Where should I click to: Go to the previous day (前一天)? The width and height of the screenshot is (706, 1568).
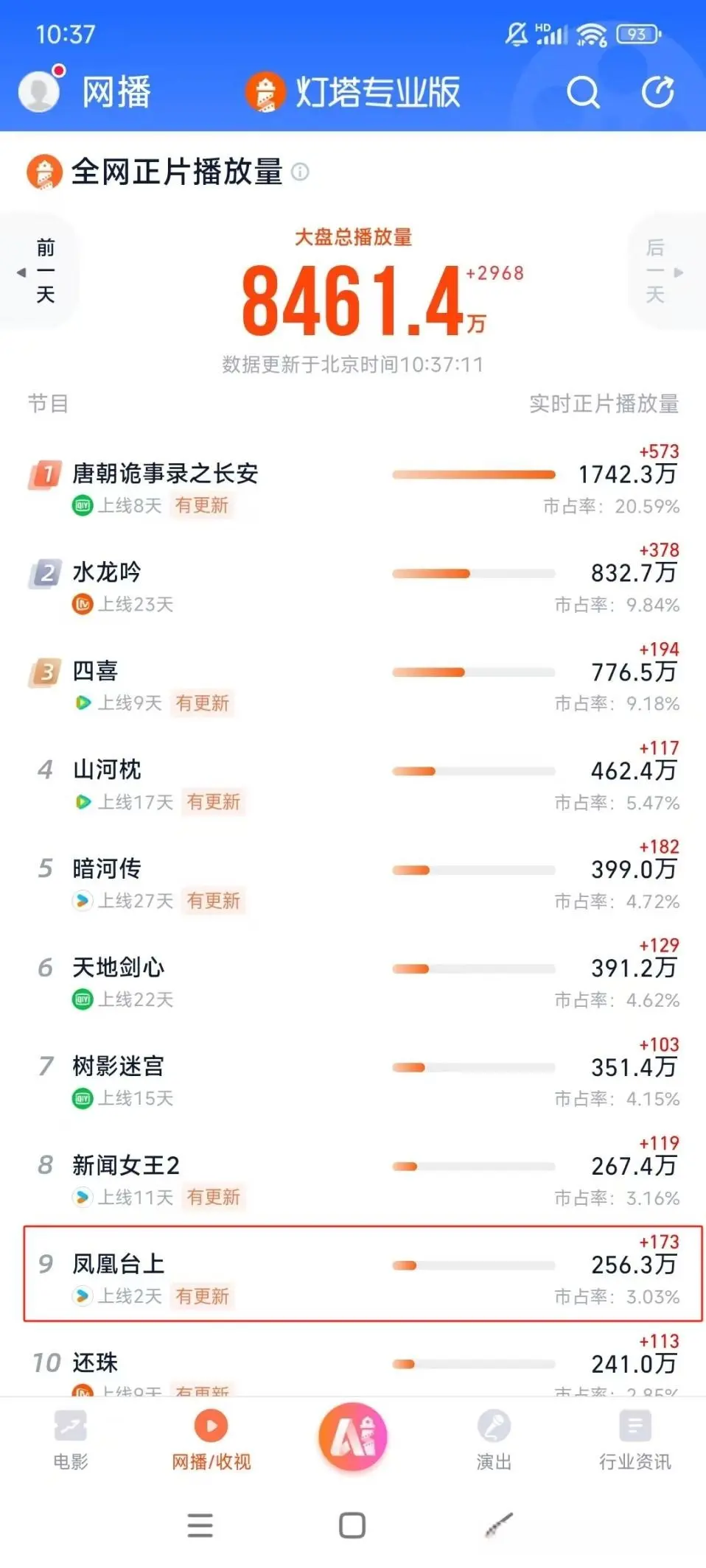(x=43, y=271)
